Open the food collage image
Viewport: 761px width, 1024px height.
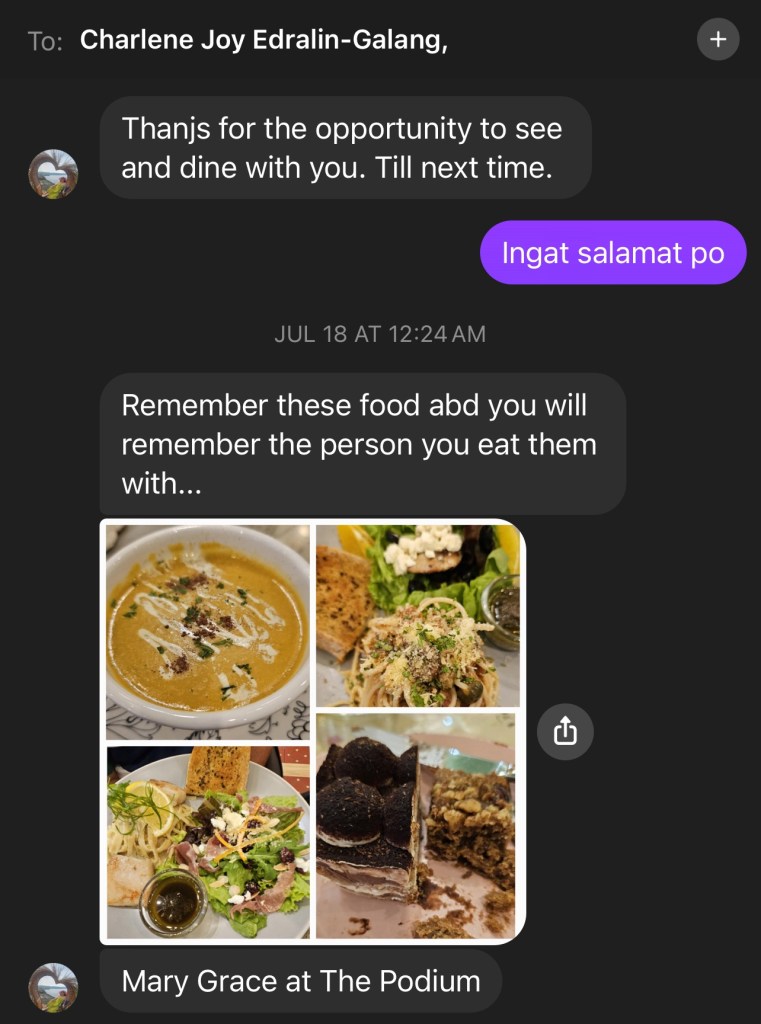[x=312, y=731]
